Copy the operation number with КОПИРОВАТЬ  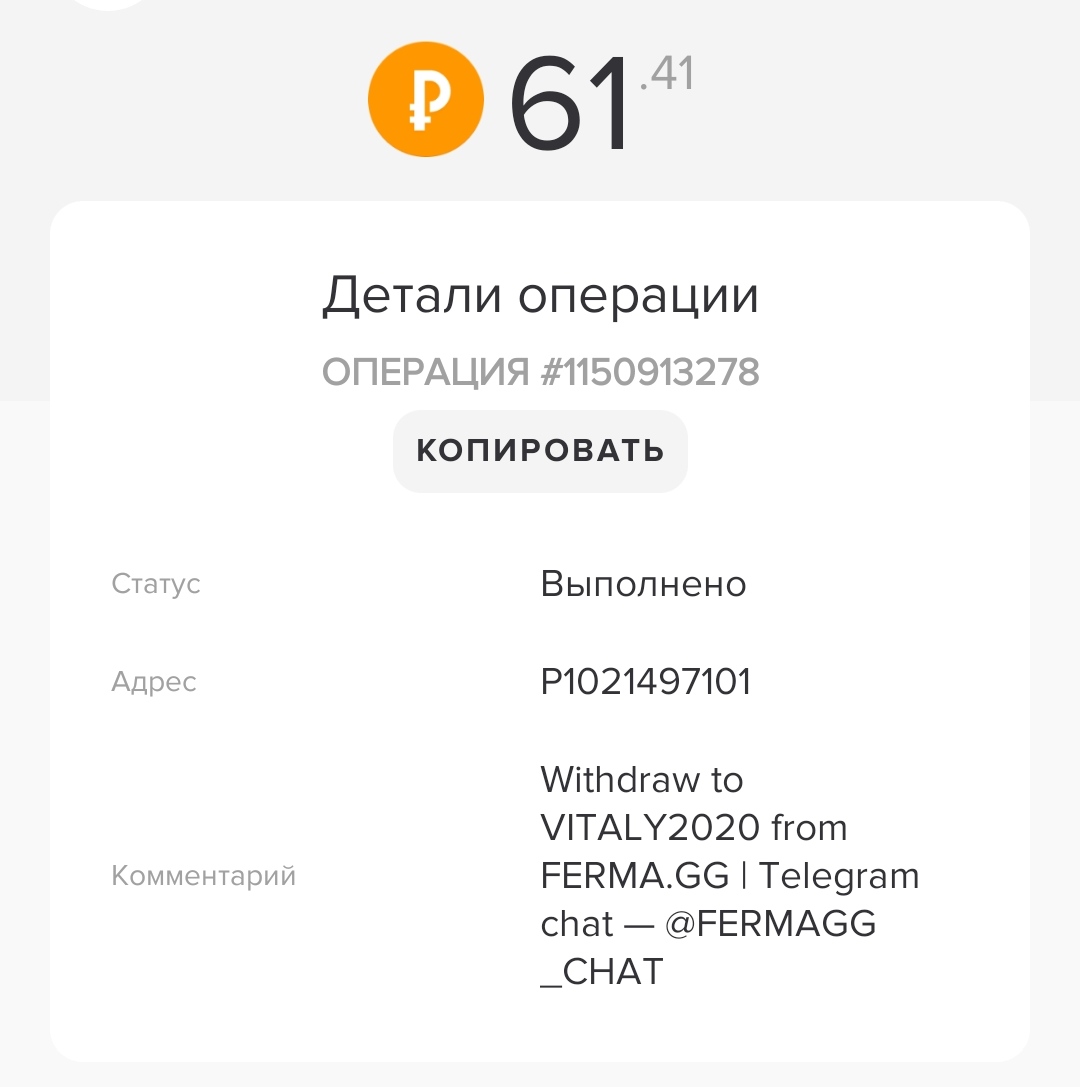pos(540,451)
